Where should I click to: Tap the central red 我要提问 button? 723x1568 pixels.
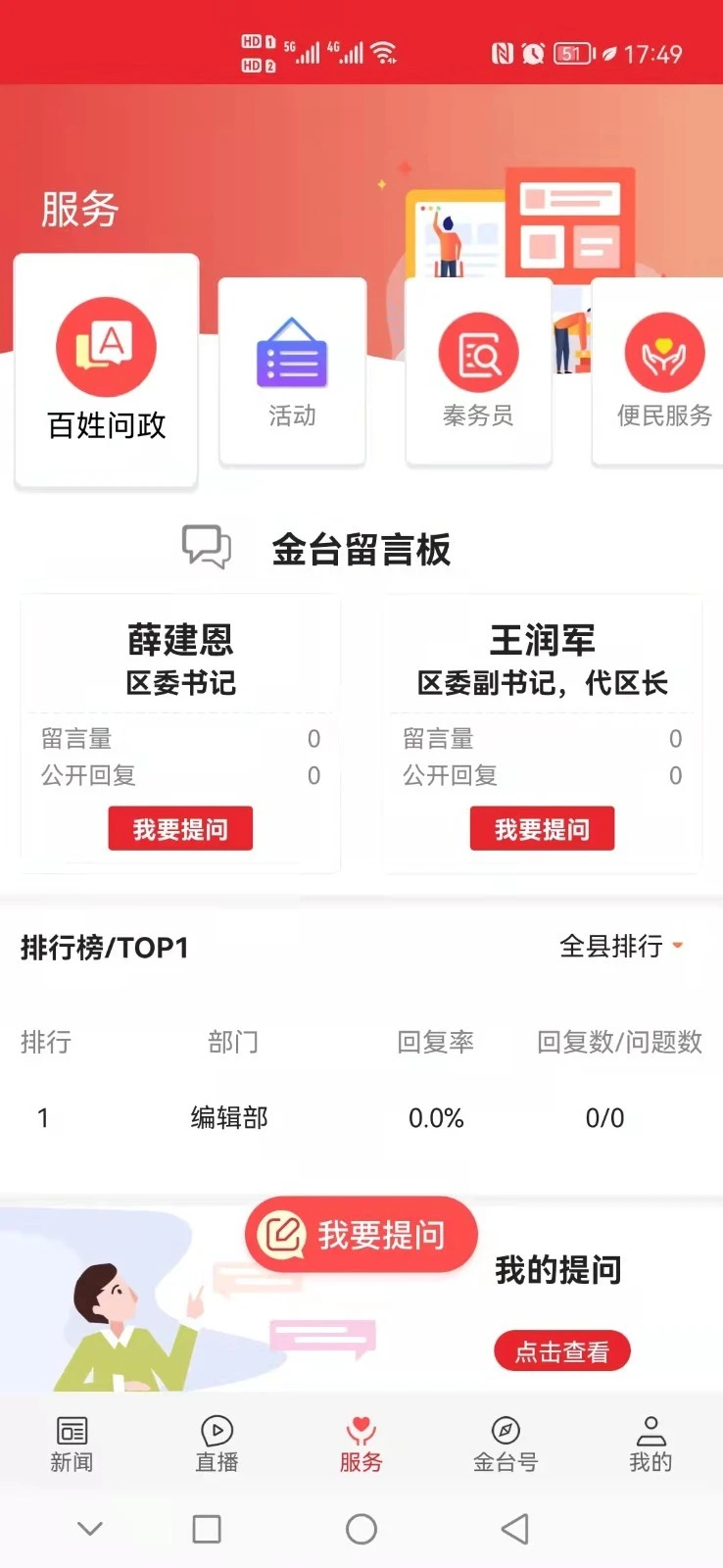coord(361,1234)
